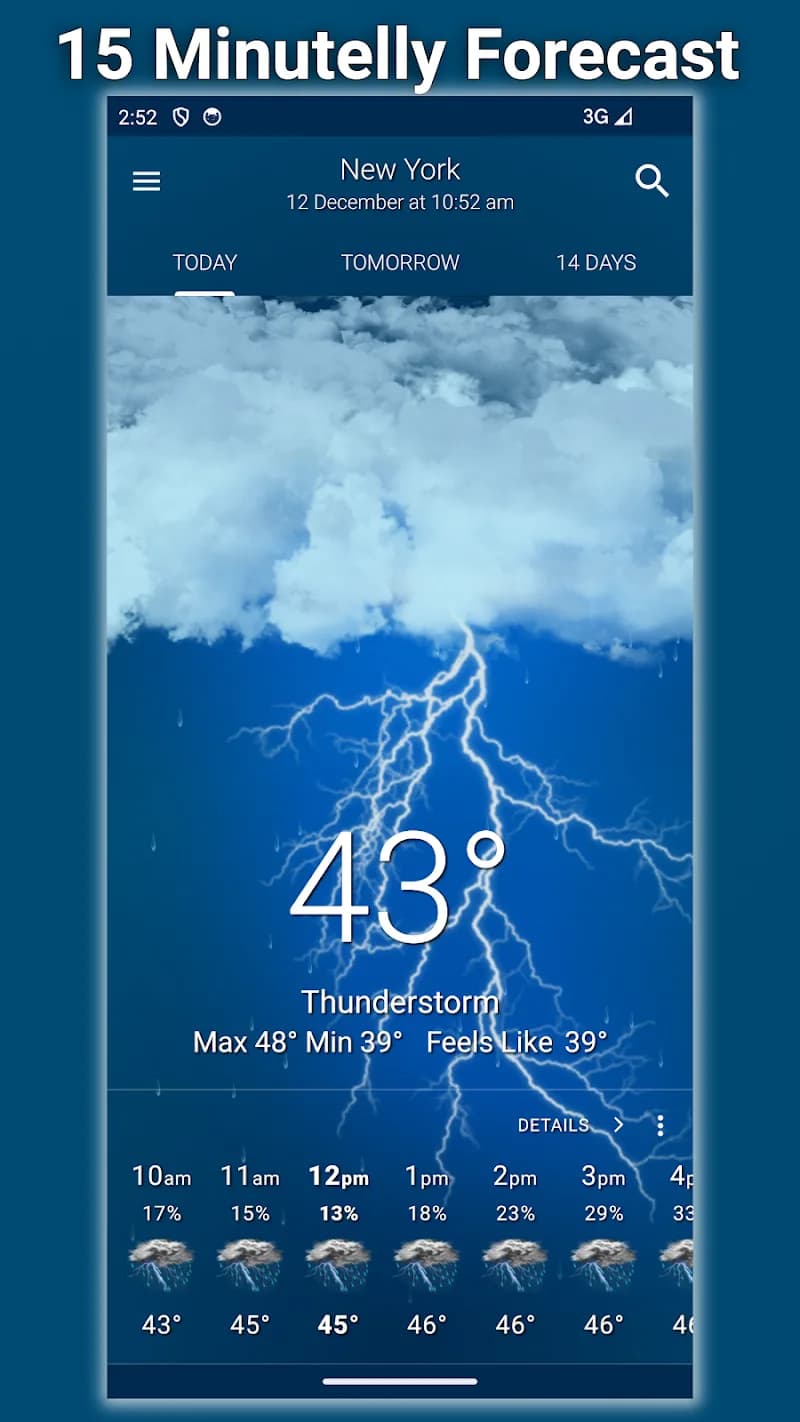Tap the shield icon in the status bar
This screenshot has width=800, height=1422.
180,117
